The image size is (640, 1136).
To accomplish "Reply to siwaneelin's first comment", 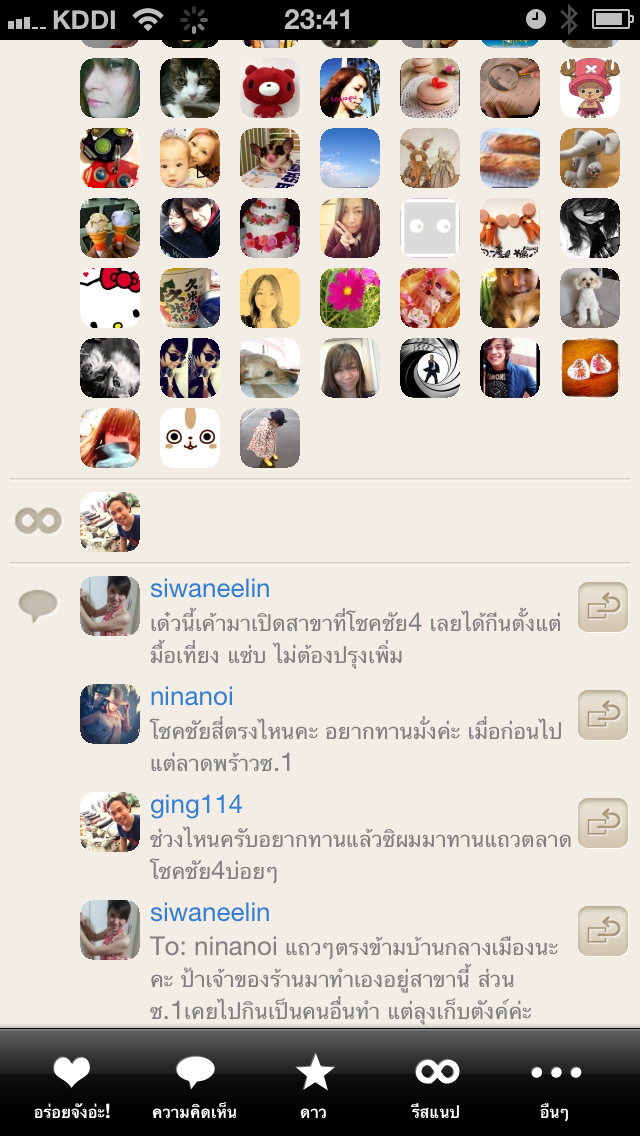I will [603, 607].
